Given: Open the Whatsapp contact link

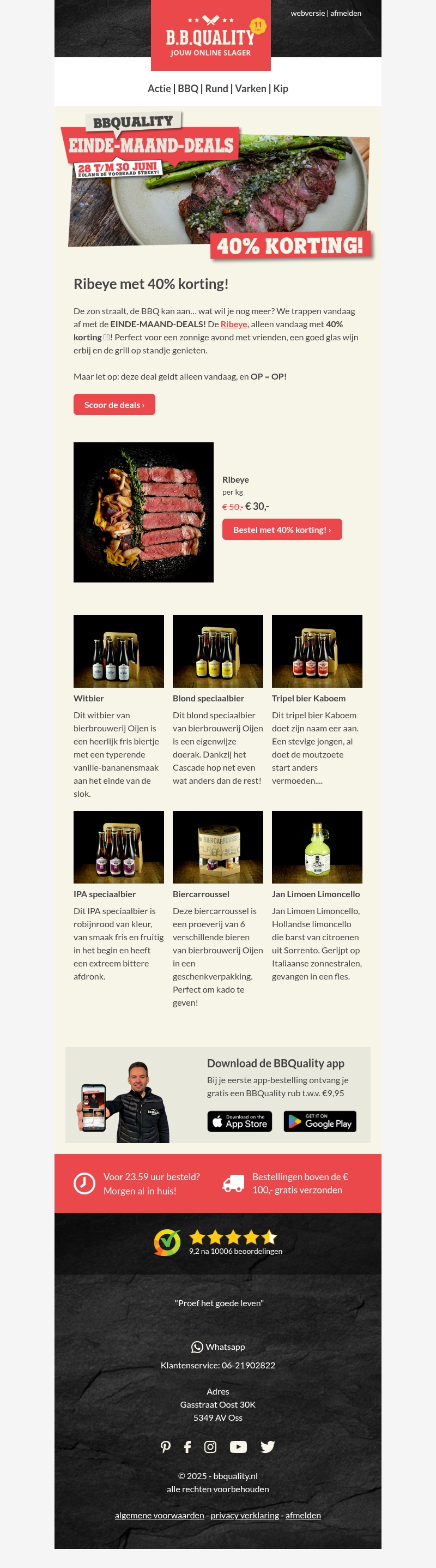Looking at the screenshot, I should [x=219, y=1347].
